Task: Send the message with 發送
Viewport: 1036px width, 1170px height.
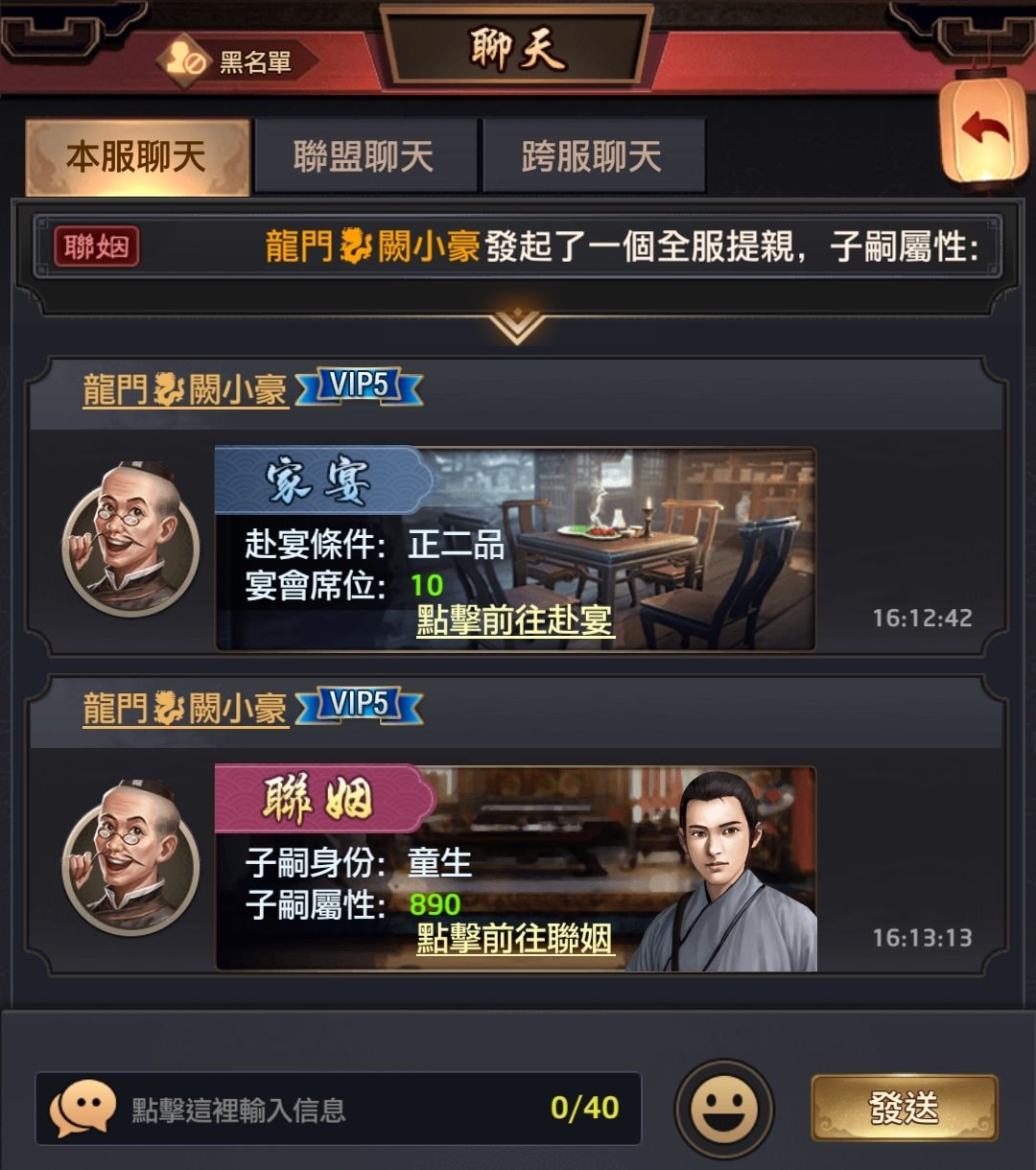Action: [904, 1108]
